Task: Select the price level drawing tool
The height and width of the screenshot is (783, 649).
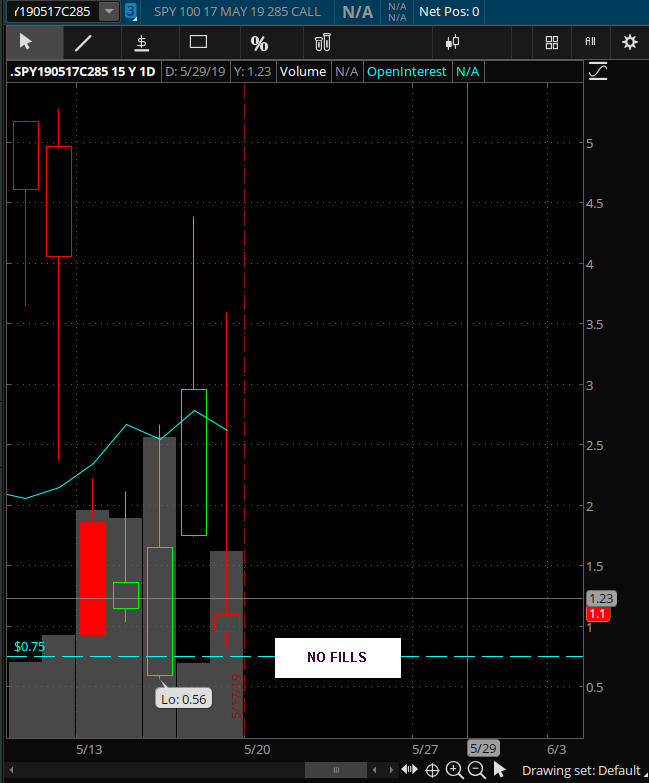Action: pos(142,42)
